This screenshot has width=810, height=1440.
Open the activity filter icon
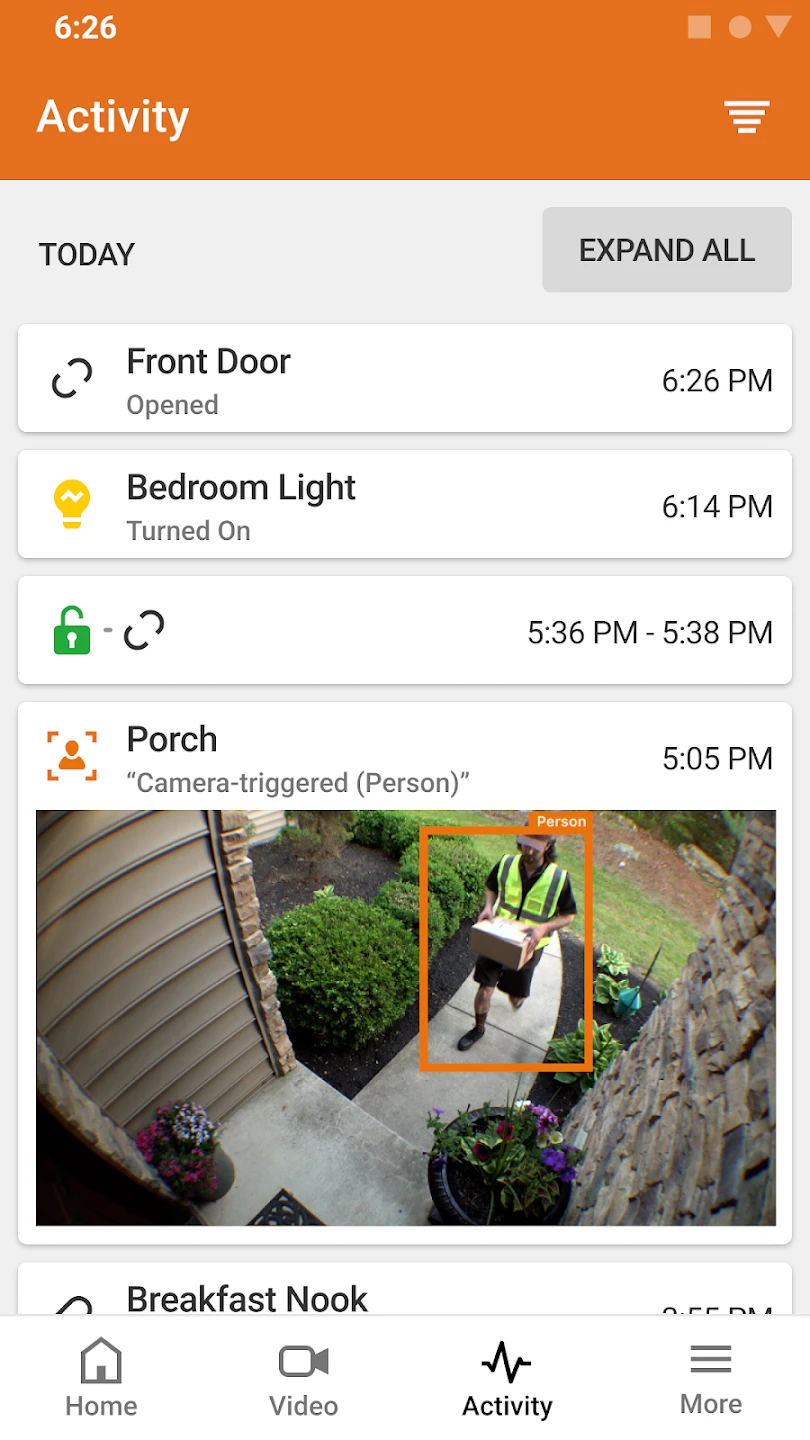(x=746, y=117)
